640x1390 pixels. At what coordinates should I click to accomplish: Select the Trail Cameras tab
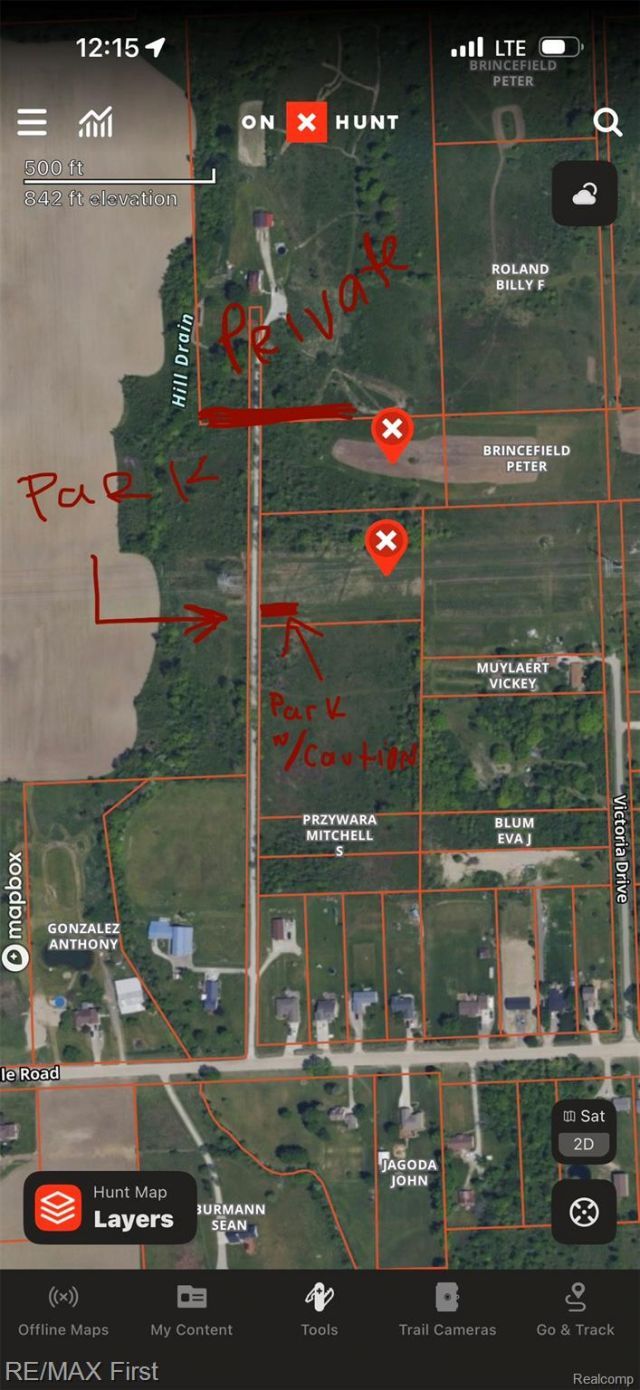point(447,1310)
